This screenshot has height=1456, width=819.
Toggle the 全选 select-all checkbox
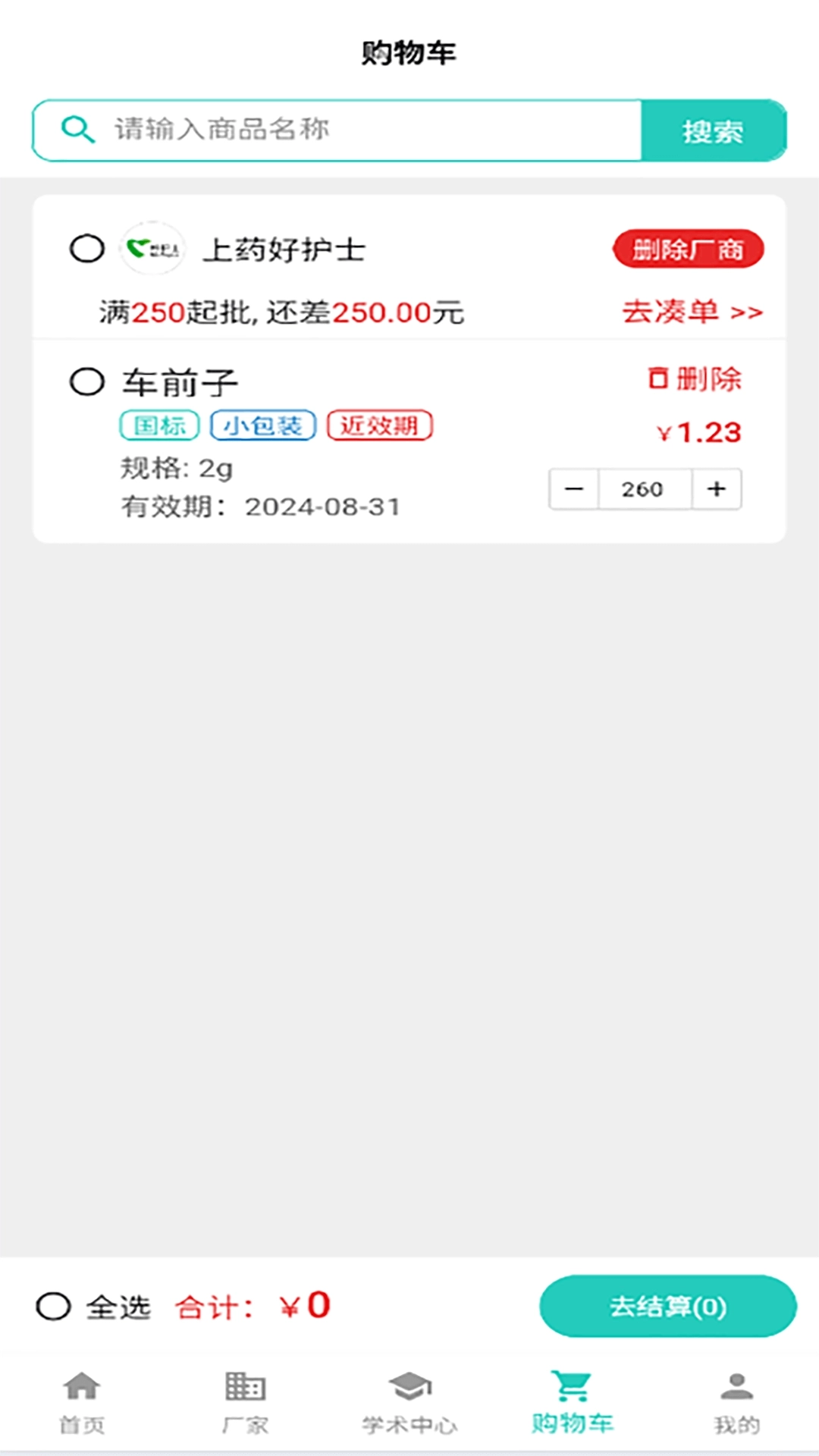[53, 1306]
